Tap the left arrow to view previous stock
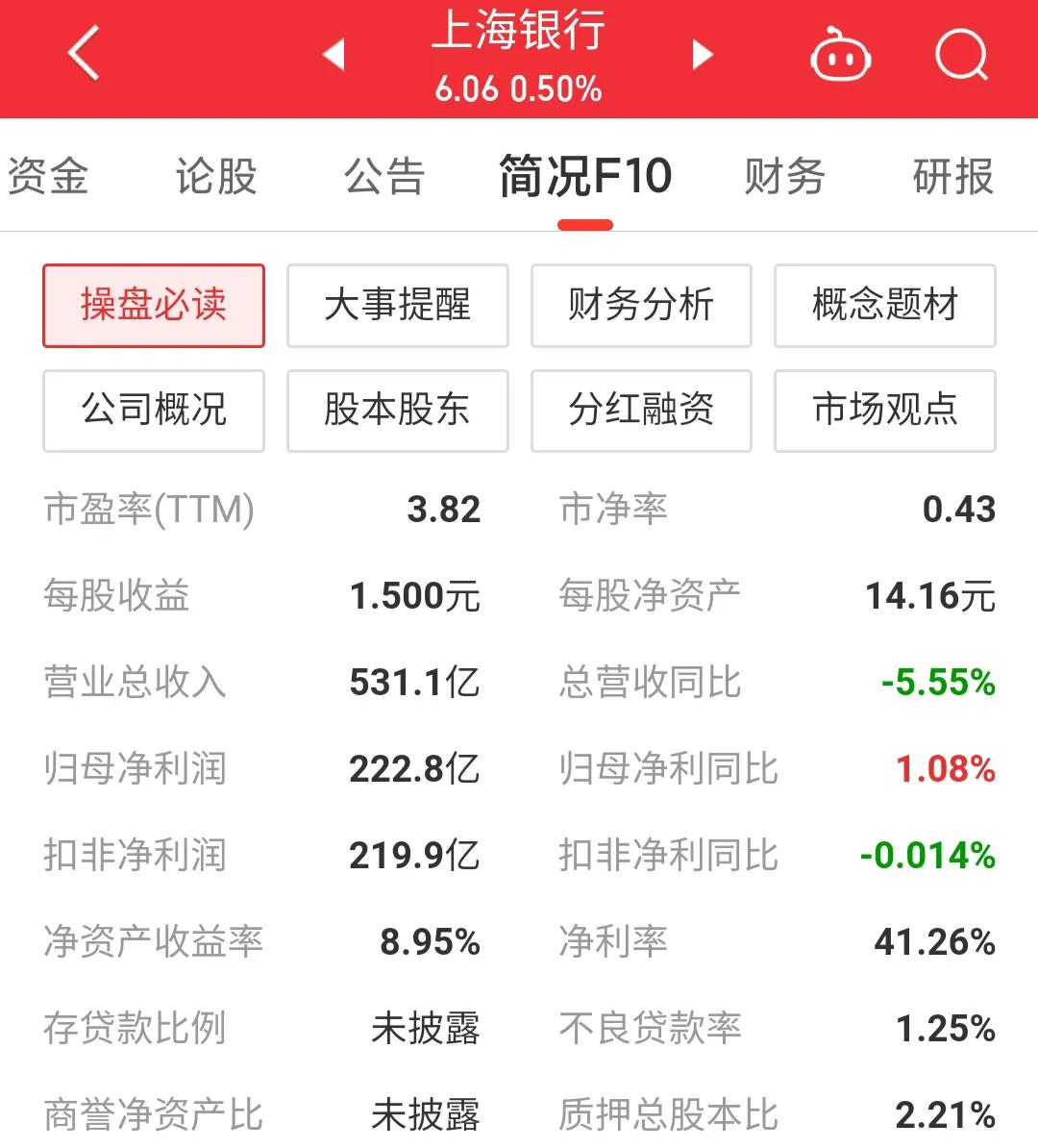The image size is (1038, 1148). tap(334, 55)
